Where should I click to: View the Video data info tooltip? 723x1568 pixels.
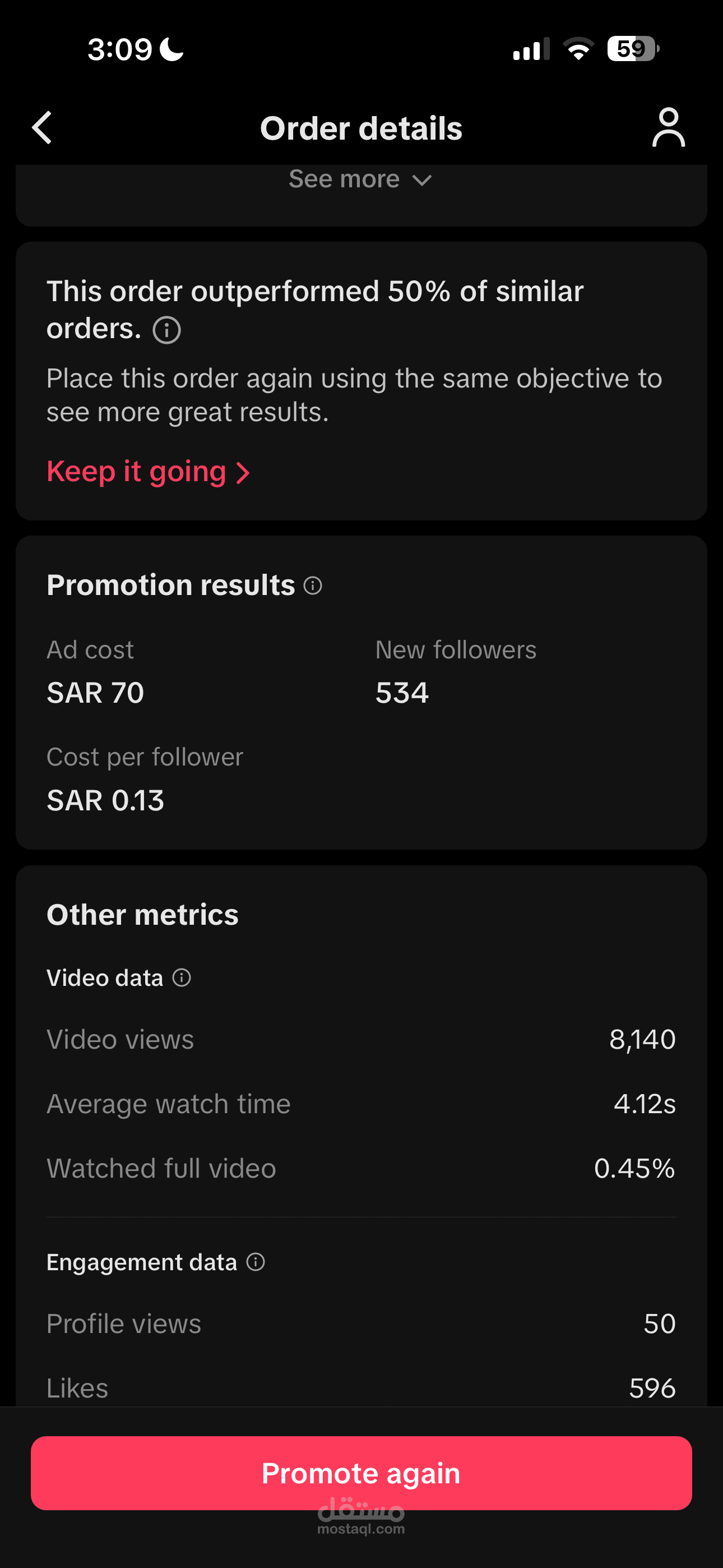(x=182, y=977)
